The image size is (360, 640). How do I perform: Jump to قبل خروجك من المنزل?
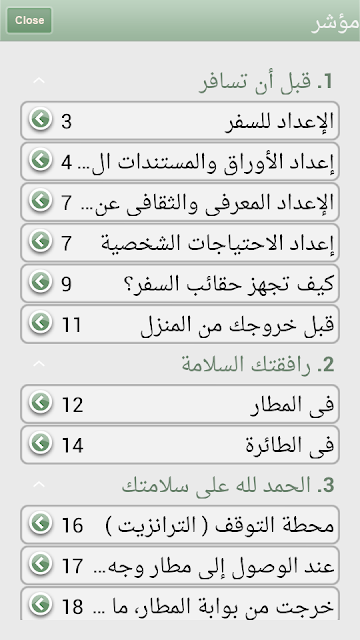coord(180,324)
